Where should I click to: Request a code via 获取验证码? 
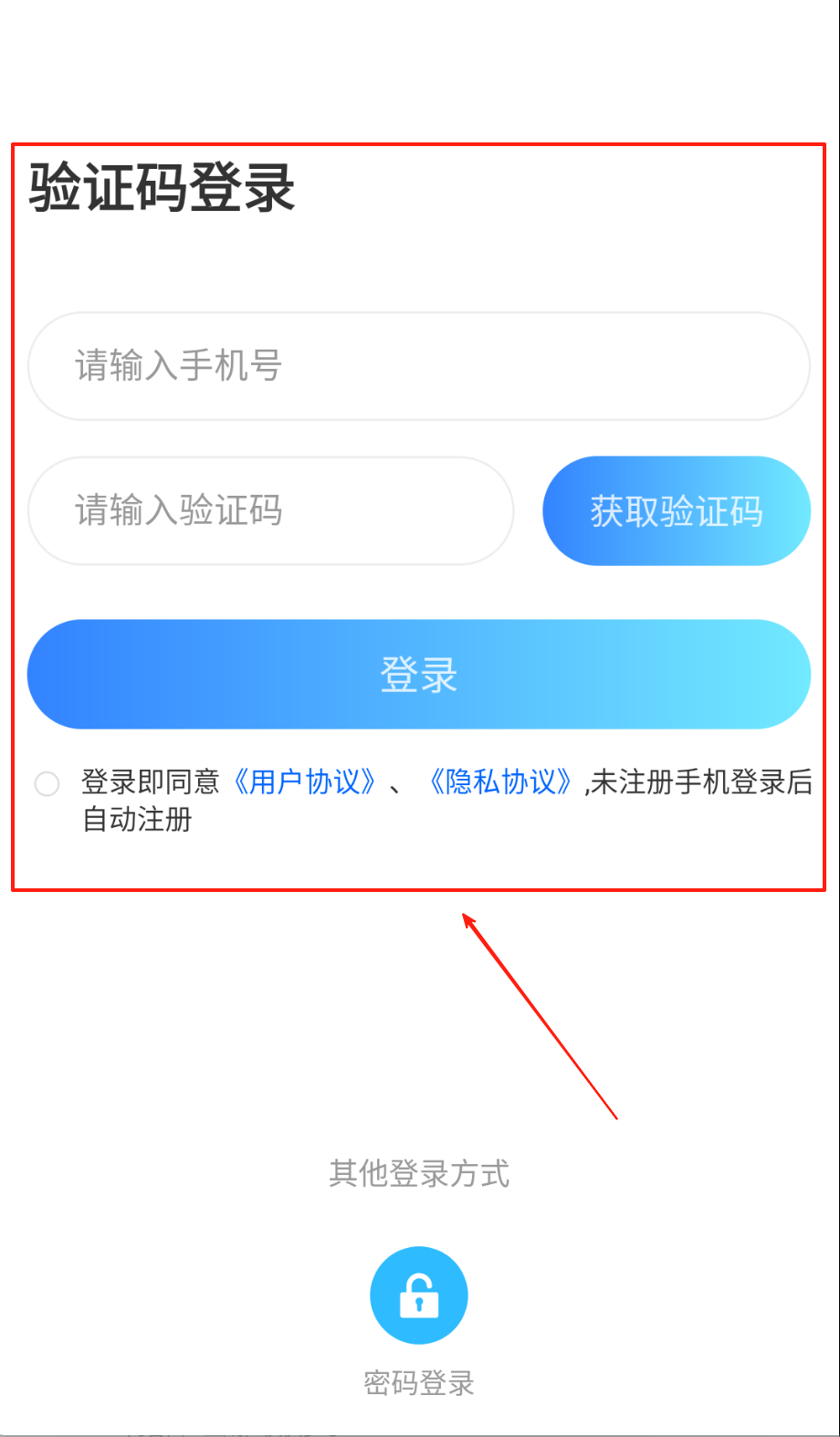(x=676, y=510)
